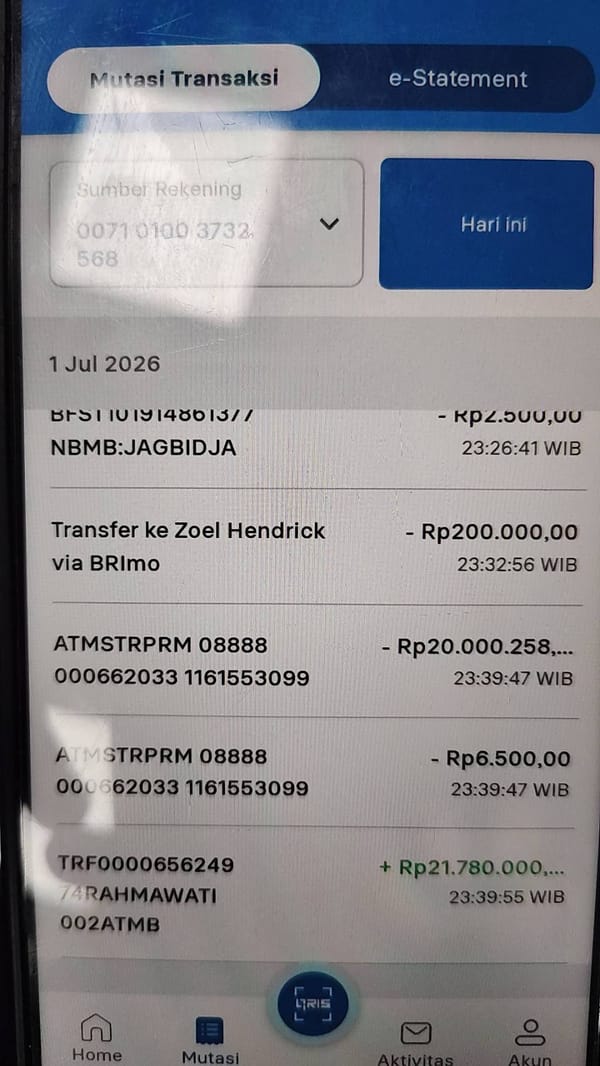Open the Rp6.500,00 ATMSTRPRM transaction
Viewport: 600px width, 1066px height.
(314, 772)
